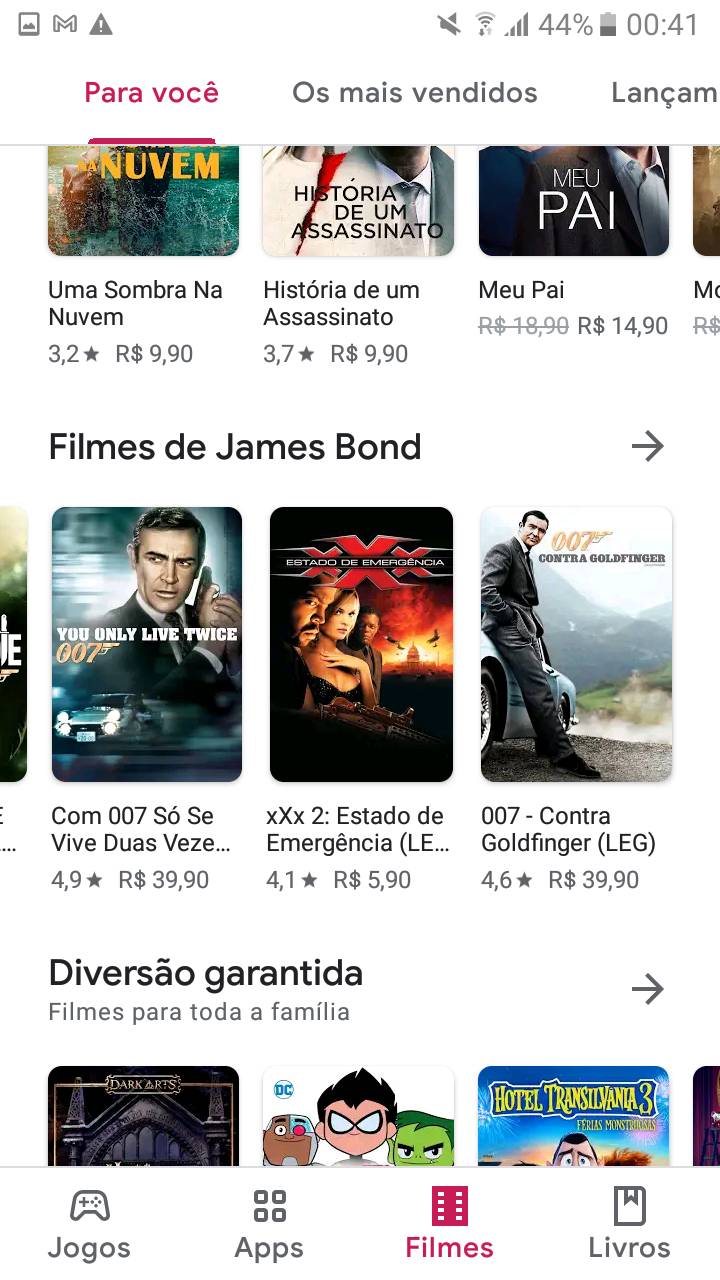Select the Para você tab
The width and height of the screenshot is (720, 1280).
pos(150,92)
